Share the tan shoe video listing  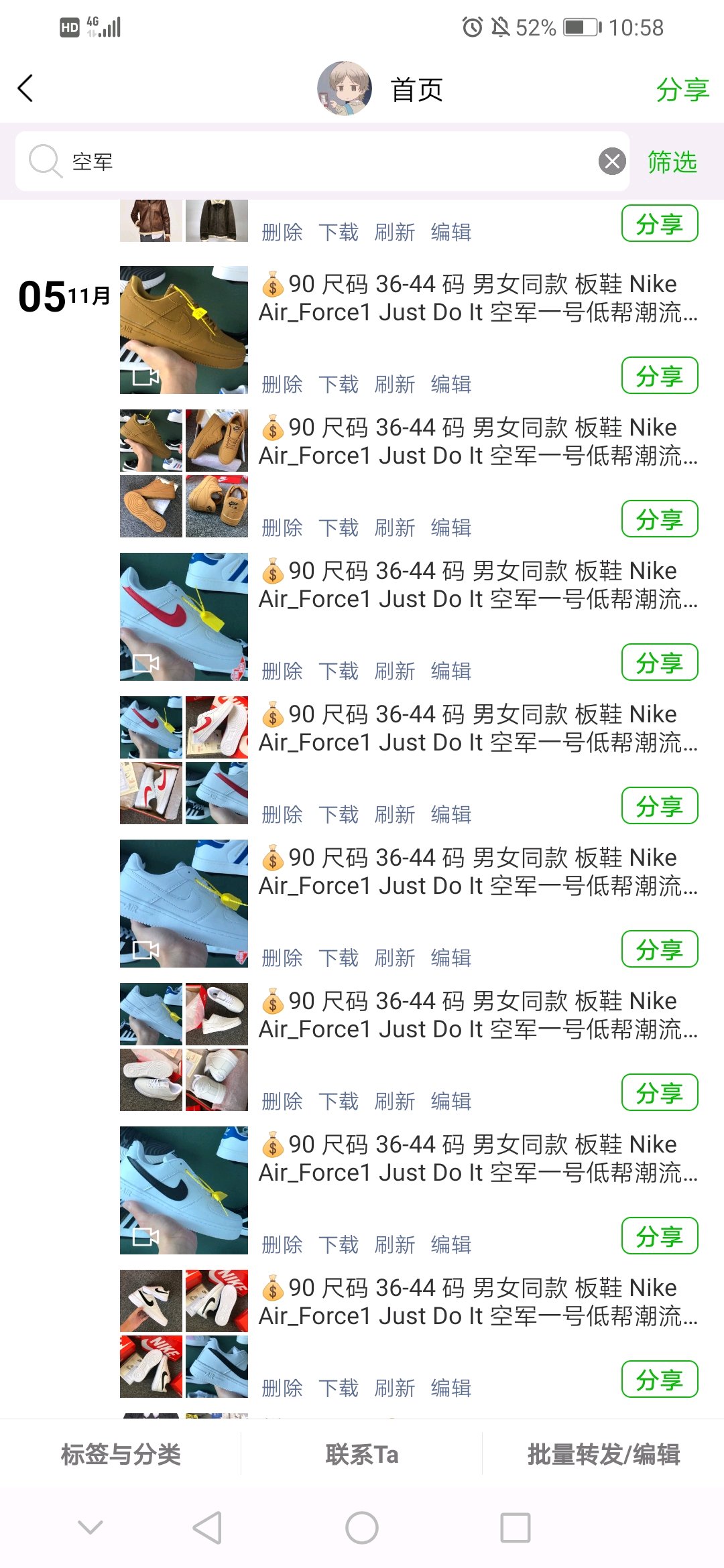[x=659, y=376]
